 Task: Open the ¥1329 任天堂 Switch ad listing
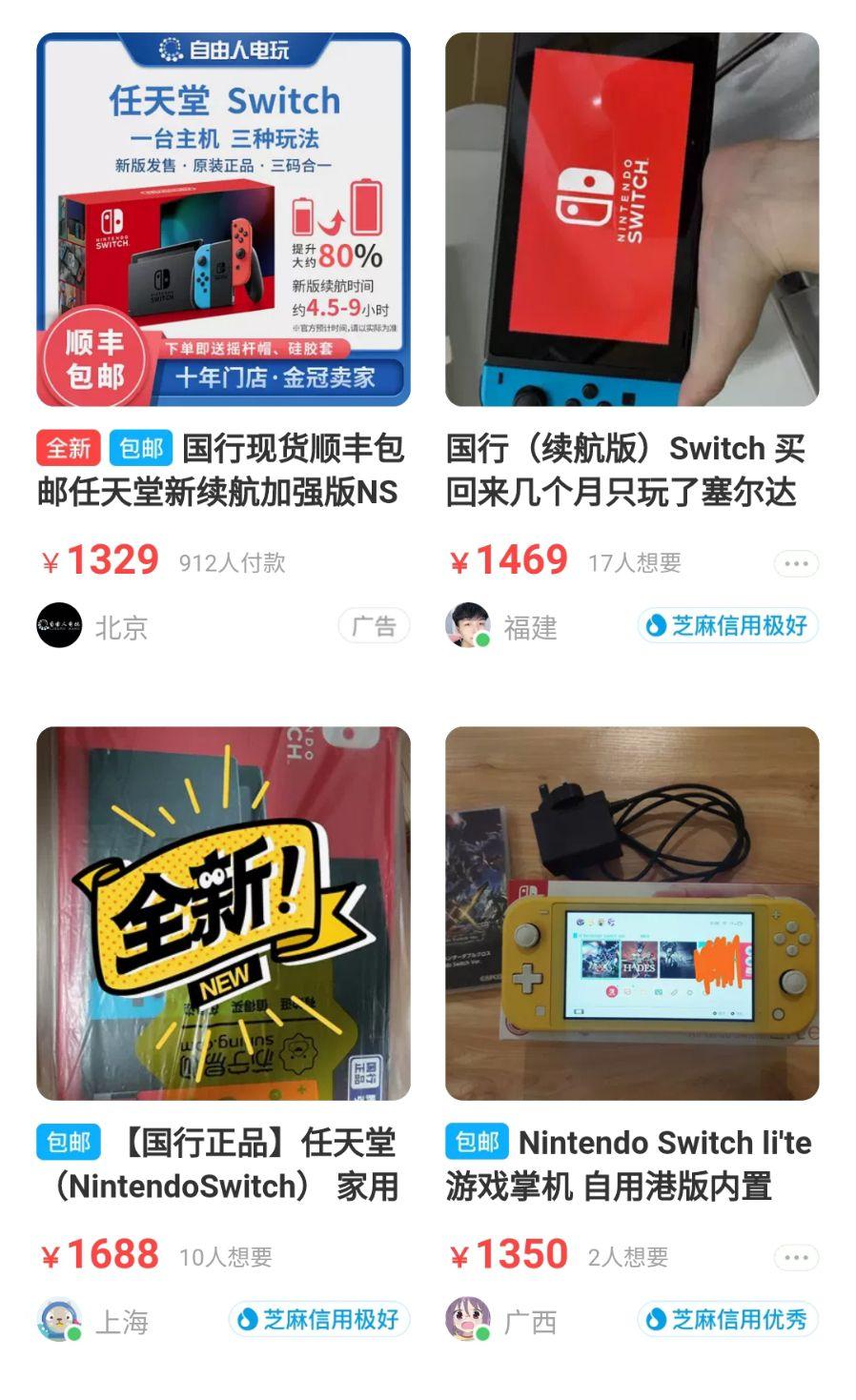click(x=223, y=220)
